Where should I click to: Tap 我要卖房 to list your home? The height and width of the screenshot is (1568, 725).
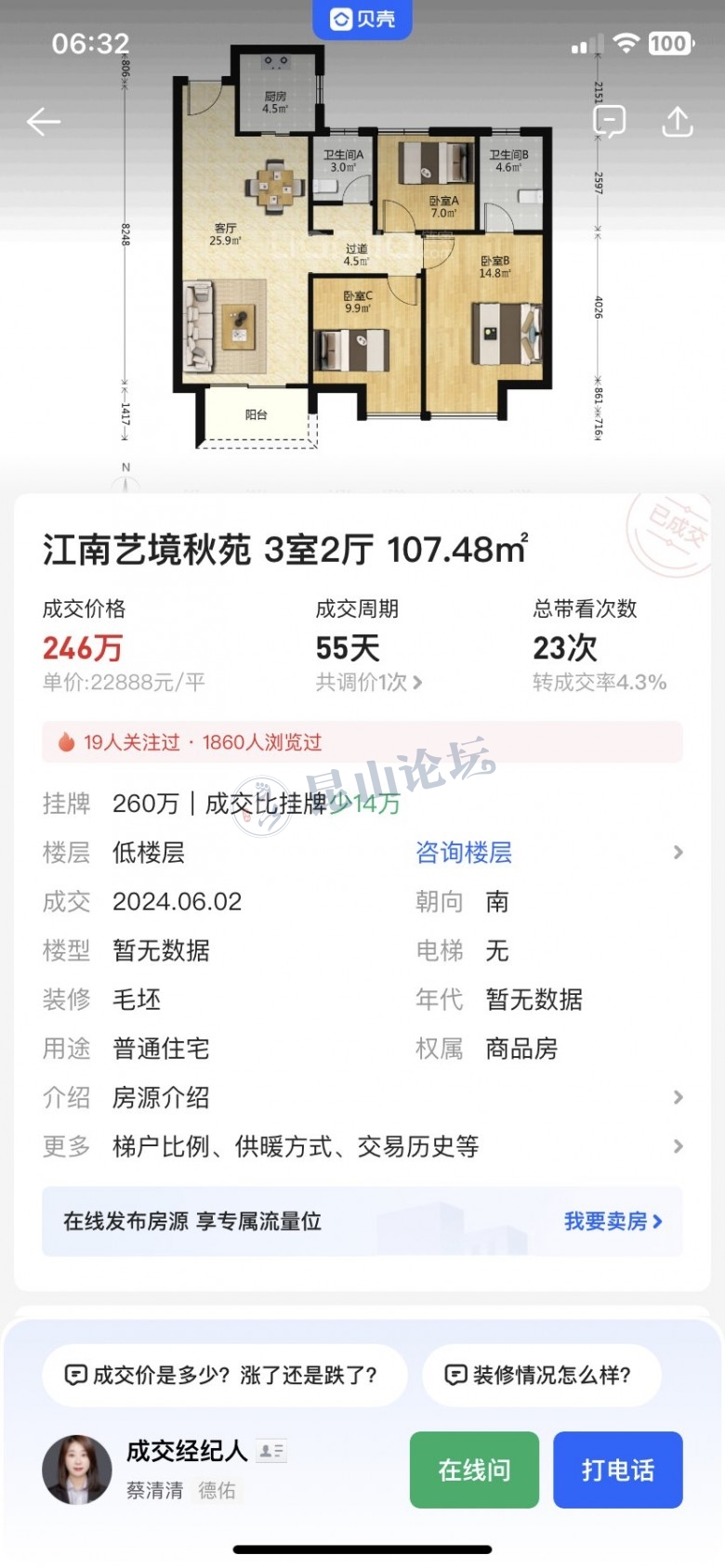coord(613,1222)
